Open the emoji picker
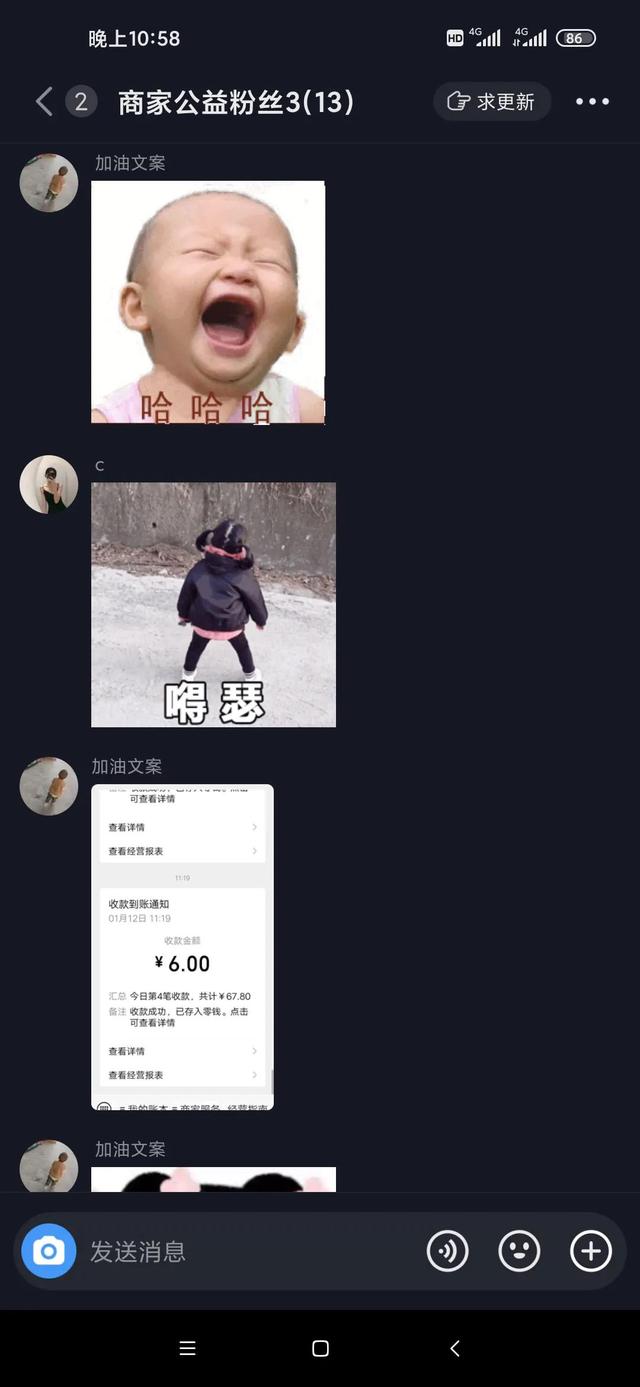Viewport: 640px width, 1387px height. coord(519,1251)
